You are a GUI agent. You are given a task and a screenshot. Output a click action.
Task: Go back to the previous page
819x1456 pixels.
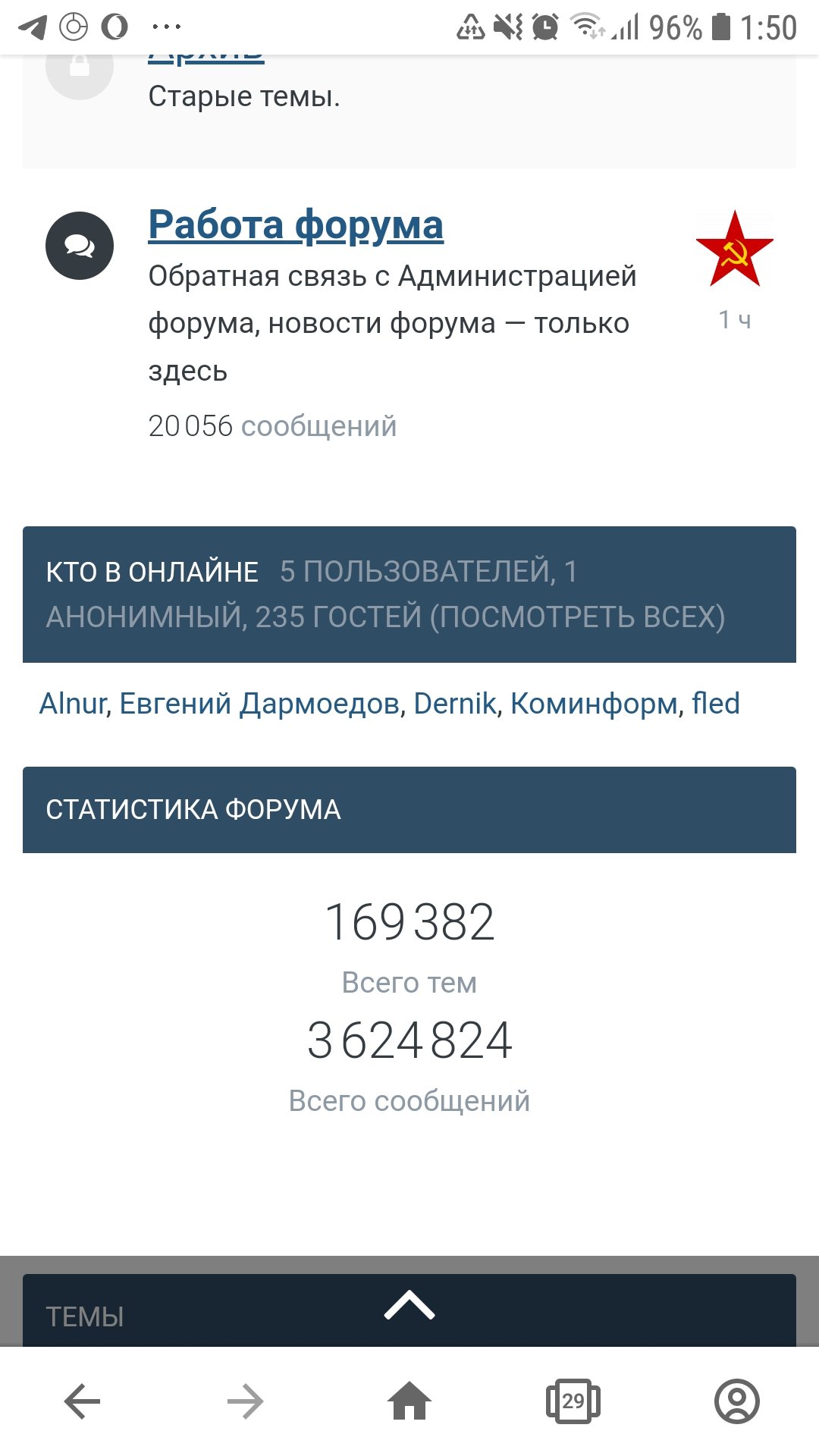tap(82, 1401)
